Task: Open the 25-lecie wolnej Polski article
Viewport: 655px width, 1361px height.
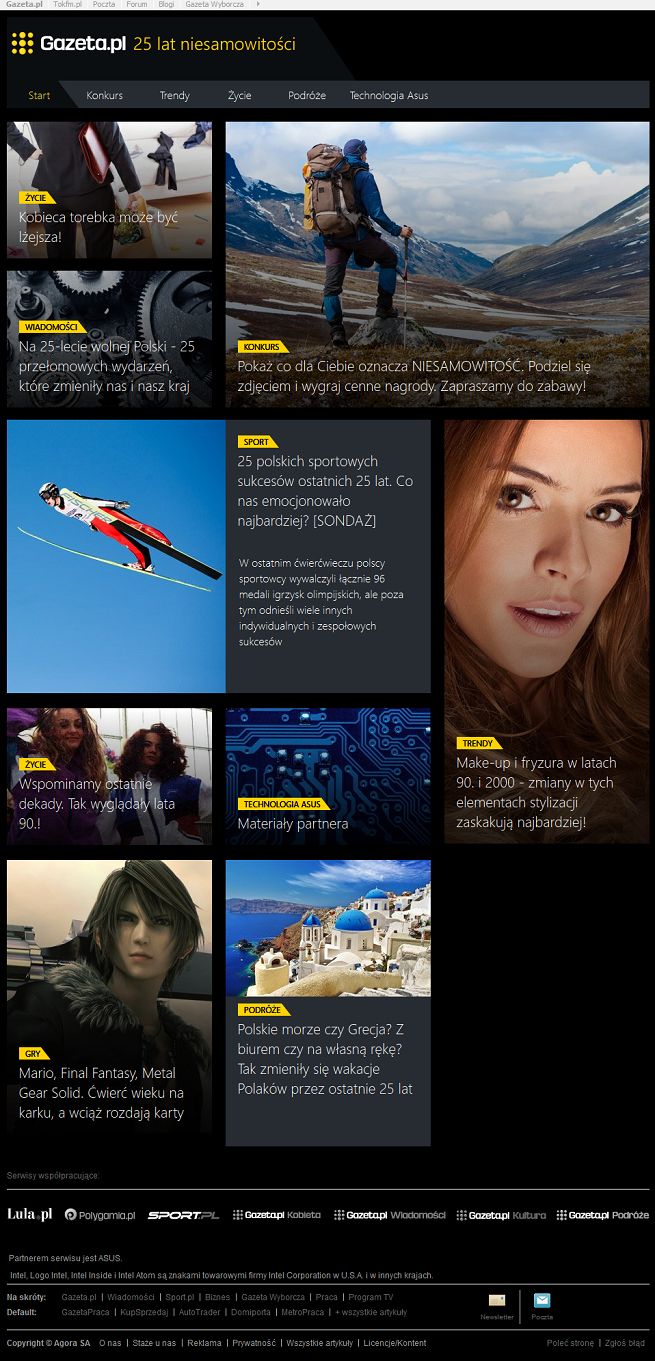Action: point(109,339)
